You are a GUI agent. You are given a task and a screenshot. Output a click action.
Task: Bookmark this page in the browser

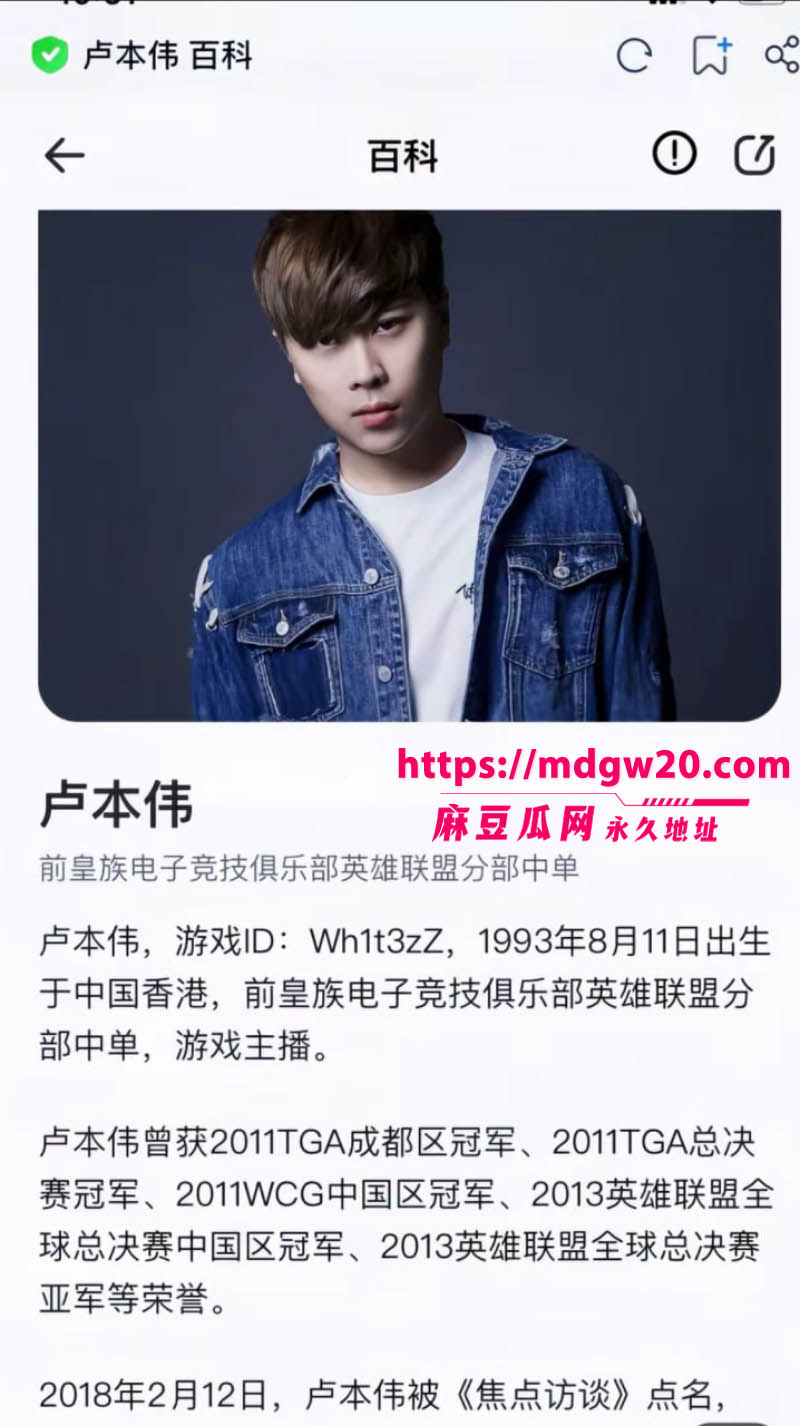click(x=711, y=56)
